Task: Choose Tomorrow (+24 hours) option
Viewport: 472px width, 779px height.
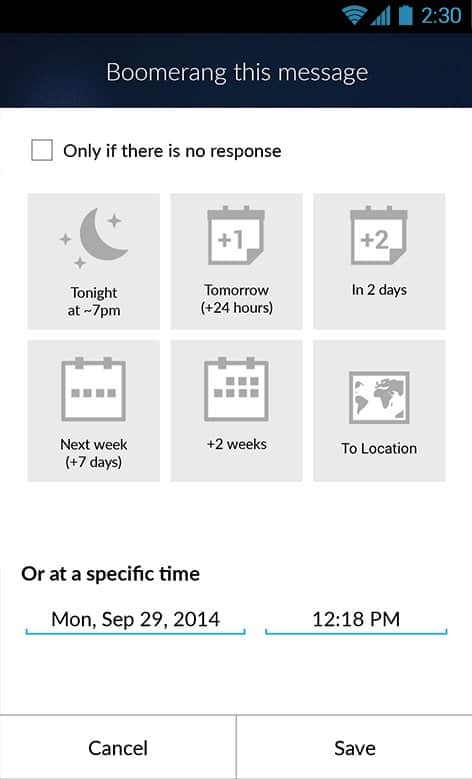Action: pos(236,261)
